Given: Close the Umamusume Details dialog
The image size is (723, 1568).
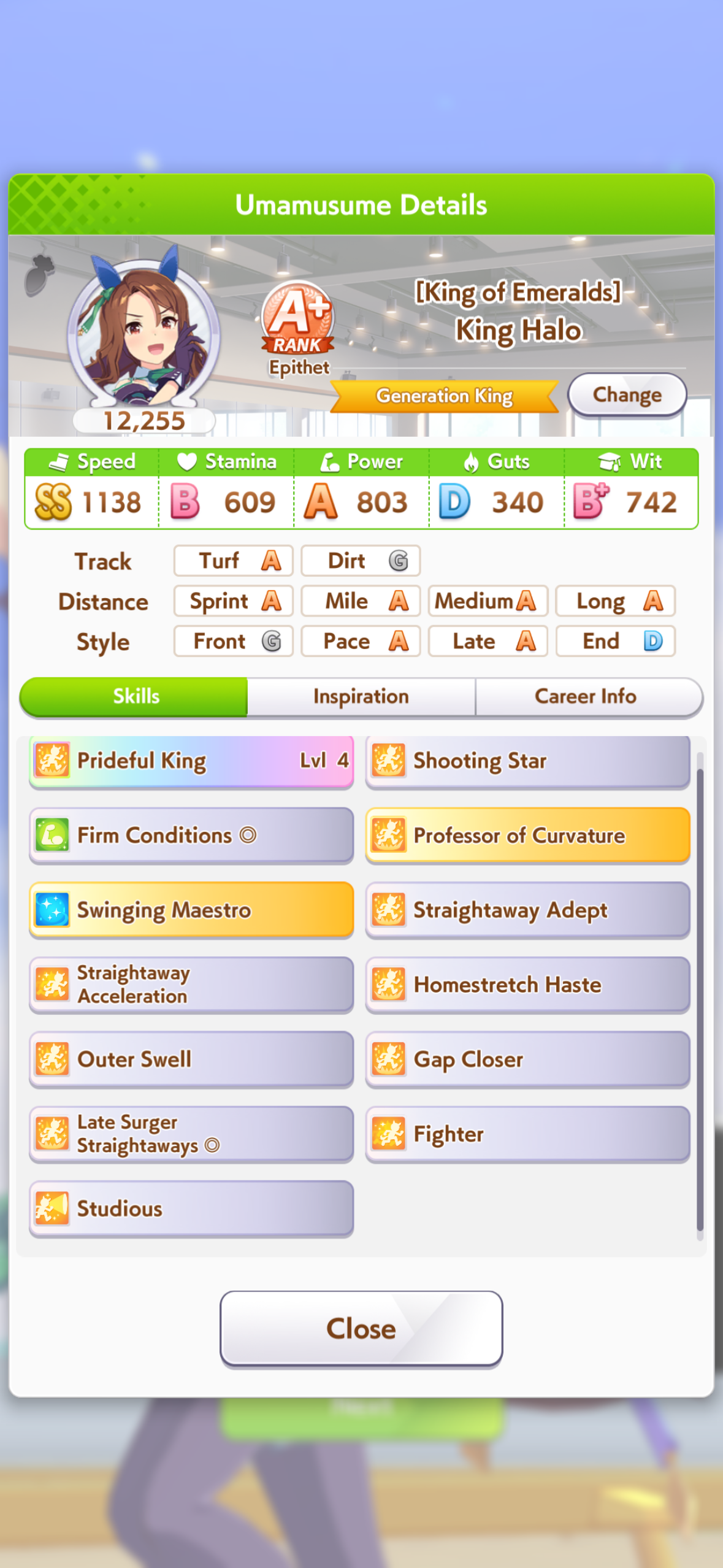Looking at the screenshot, I should [361, 1329].
